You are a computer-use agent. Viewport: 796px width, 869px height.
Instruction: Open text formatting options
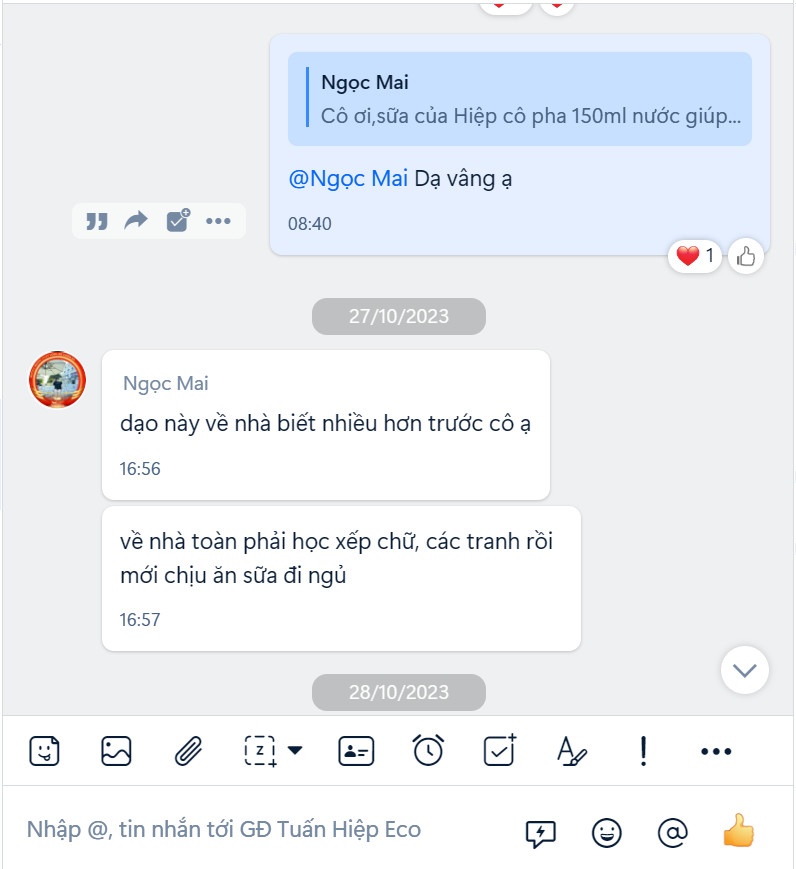(x=571, y=750)
